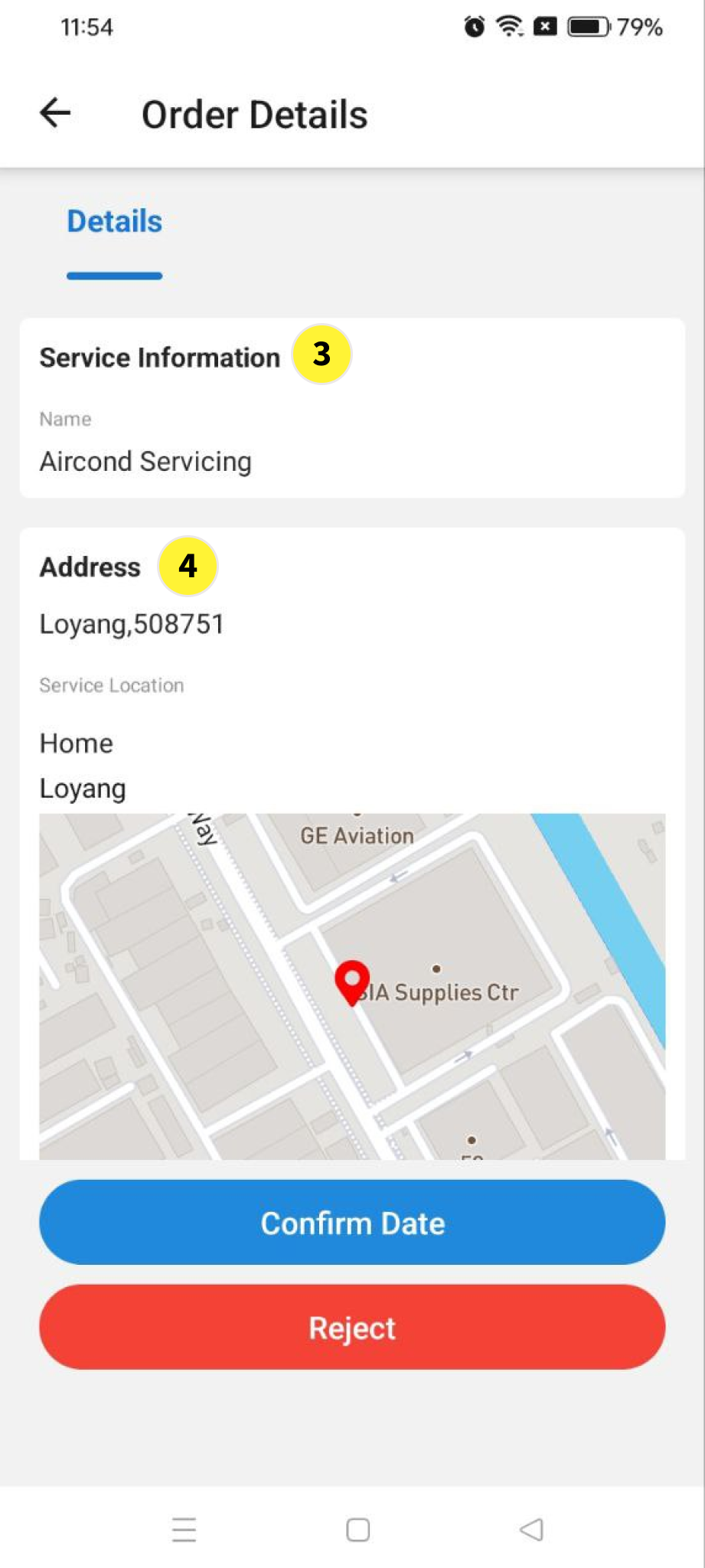Image resolution: width=705 pixels, height=1568 pixels.
Task: Reject this order
Action: 352,1328
